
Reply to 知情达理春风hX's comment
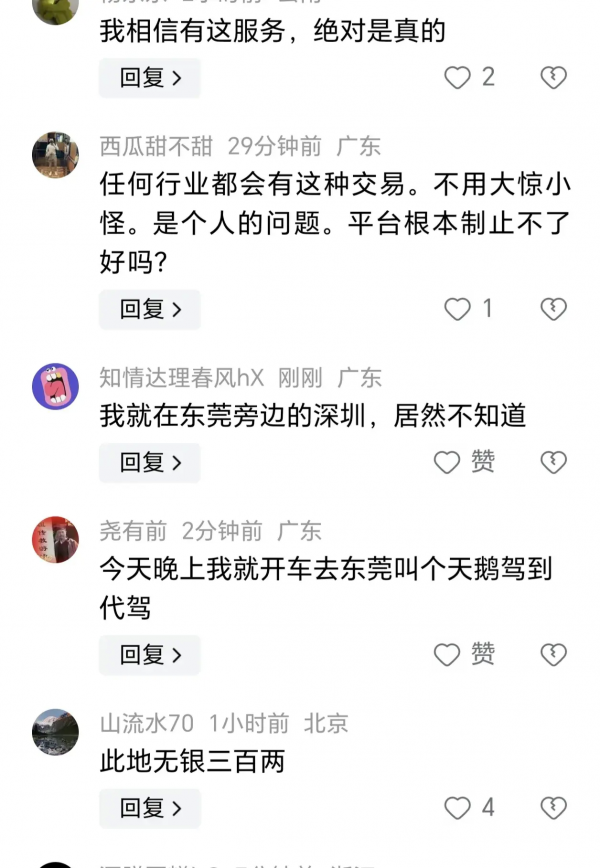tap(150, 462)
